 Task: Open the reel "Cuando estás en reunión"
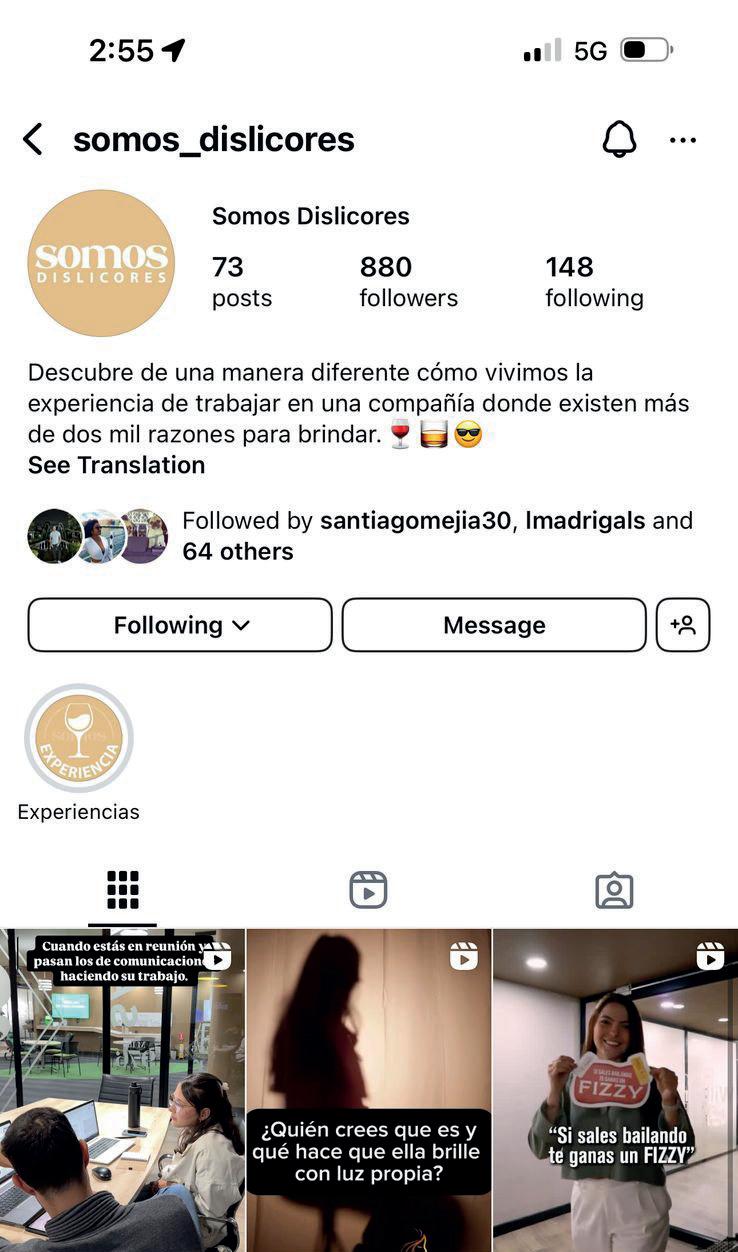click(x=122, y=1090)
